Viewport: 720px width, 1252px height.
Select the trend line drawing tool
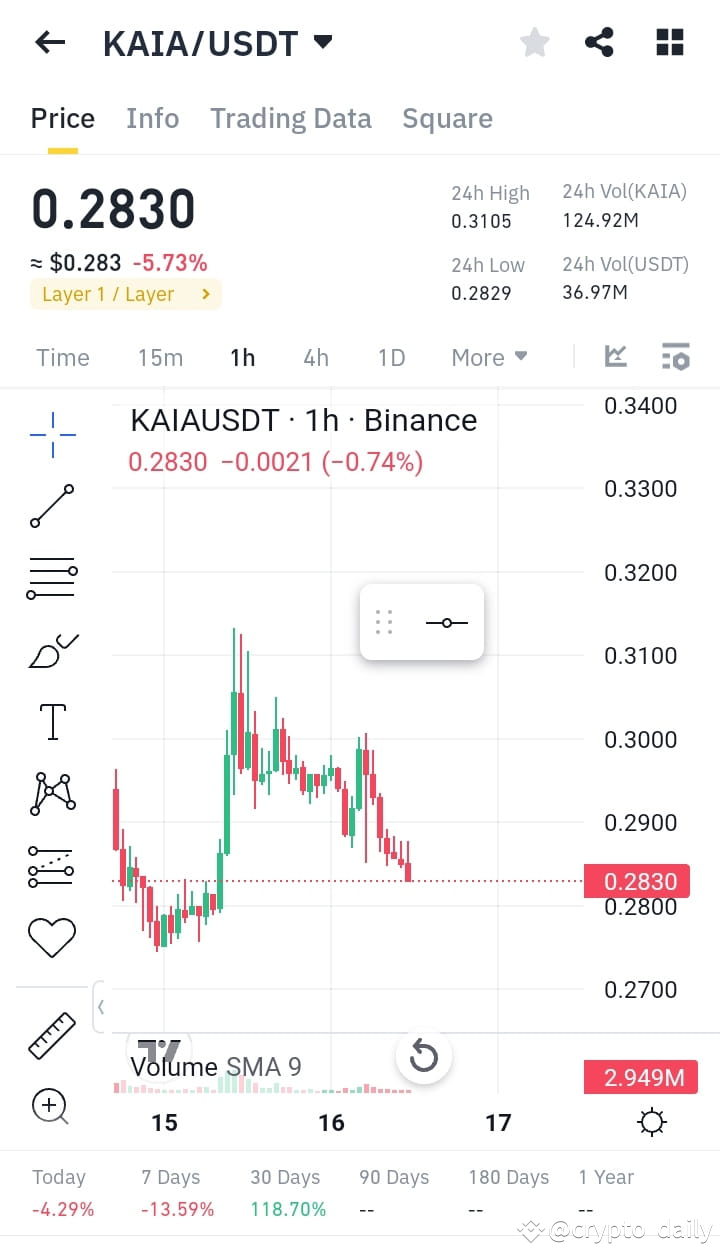click(51, 505)
